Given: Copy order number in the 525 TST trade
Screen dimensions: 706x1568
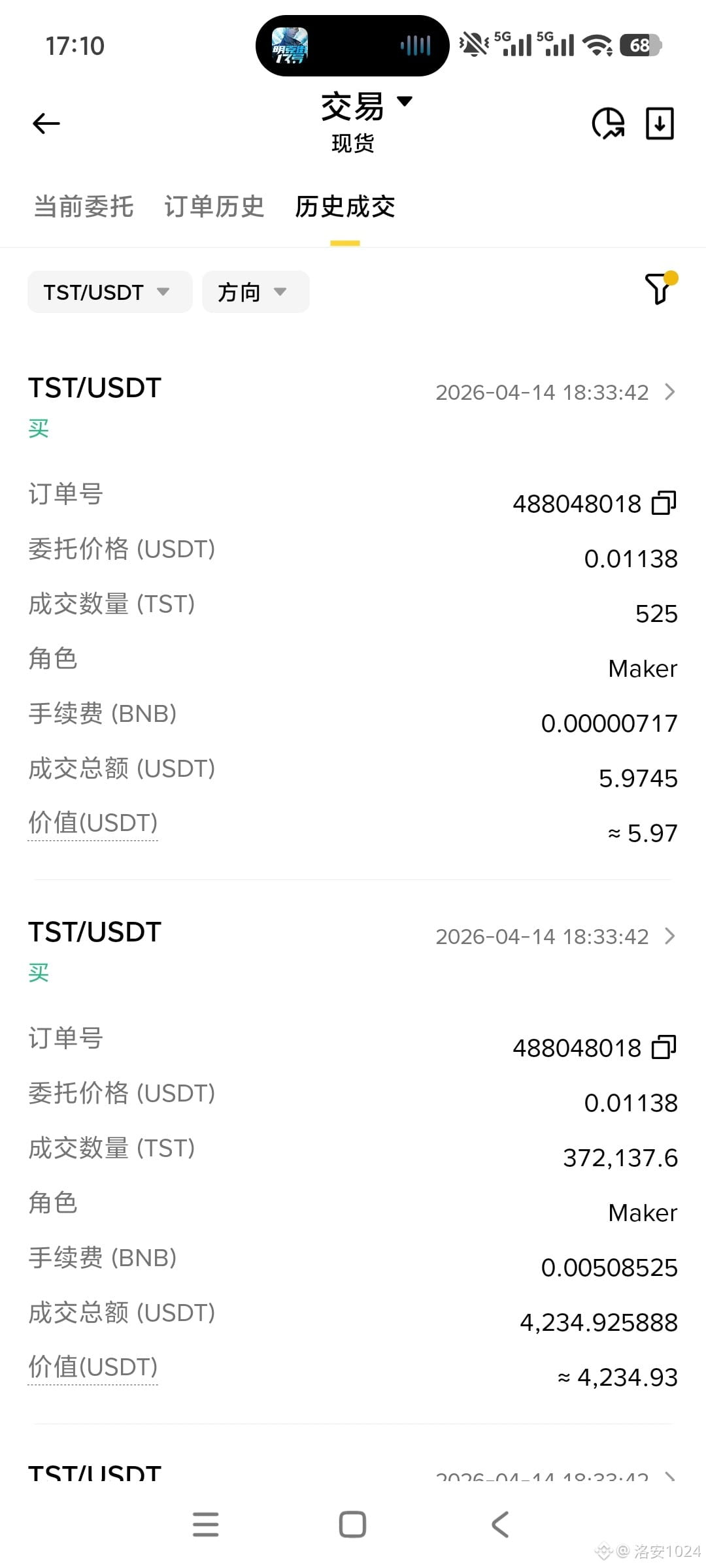Looking at the screenshot, I should pyautogui.click(x=664, y=504).
